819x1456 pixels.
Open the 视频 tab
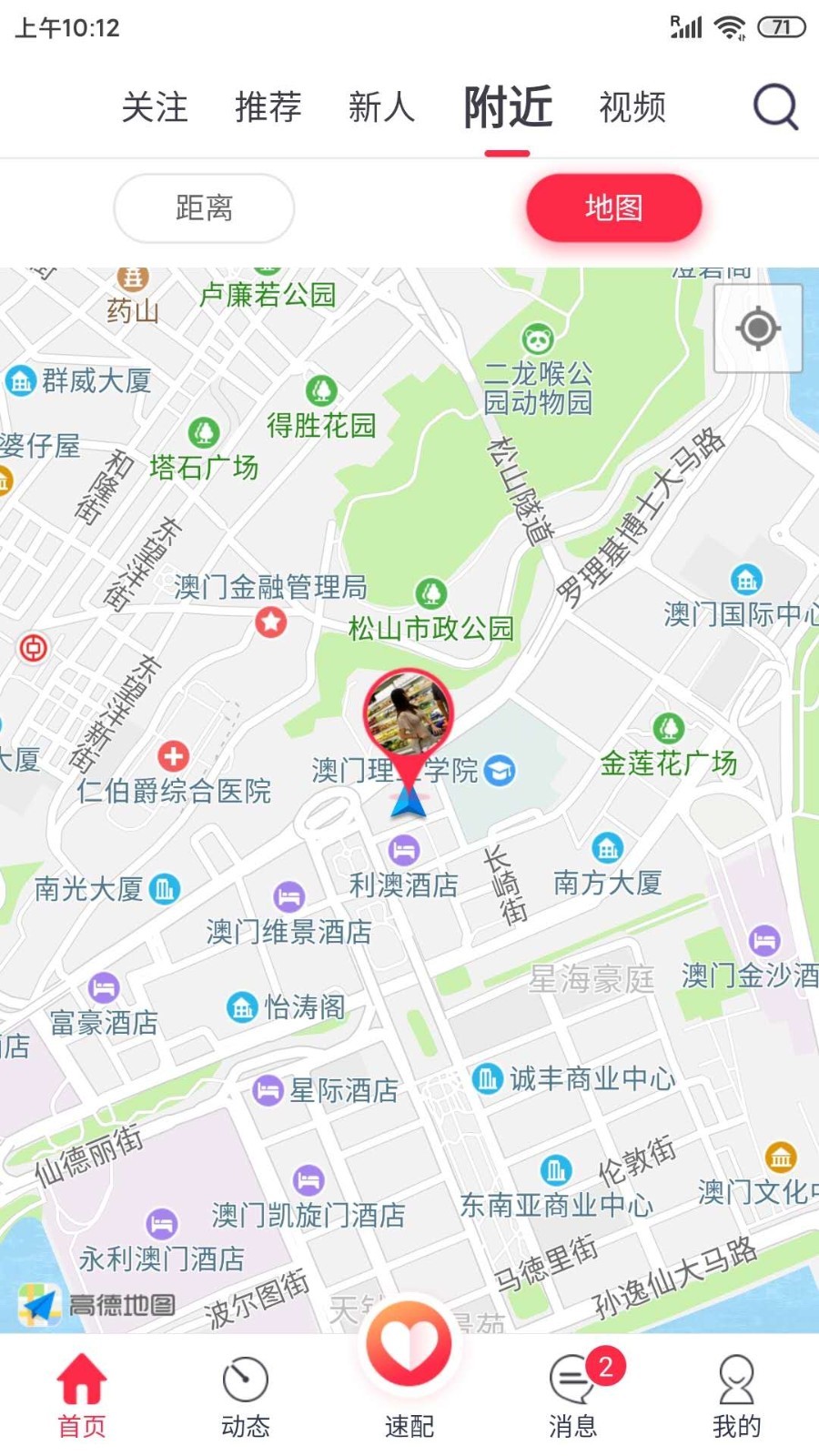[x=632, y=106]
